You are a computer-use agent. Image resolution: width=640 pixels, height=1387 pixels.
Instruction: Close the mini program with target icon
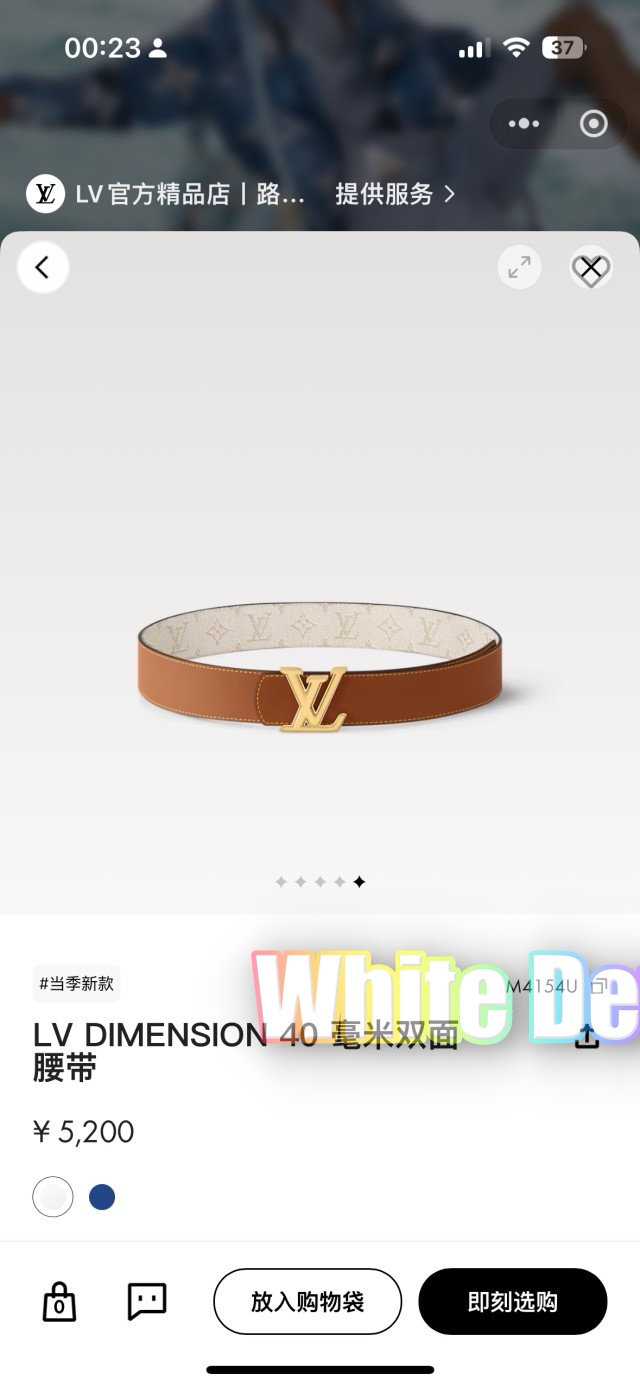[x=593, y=124]
